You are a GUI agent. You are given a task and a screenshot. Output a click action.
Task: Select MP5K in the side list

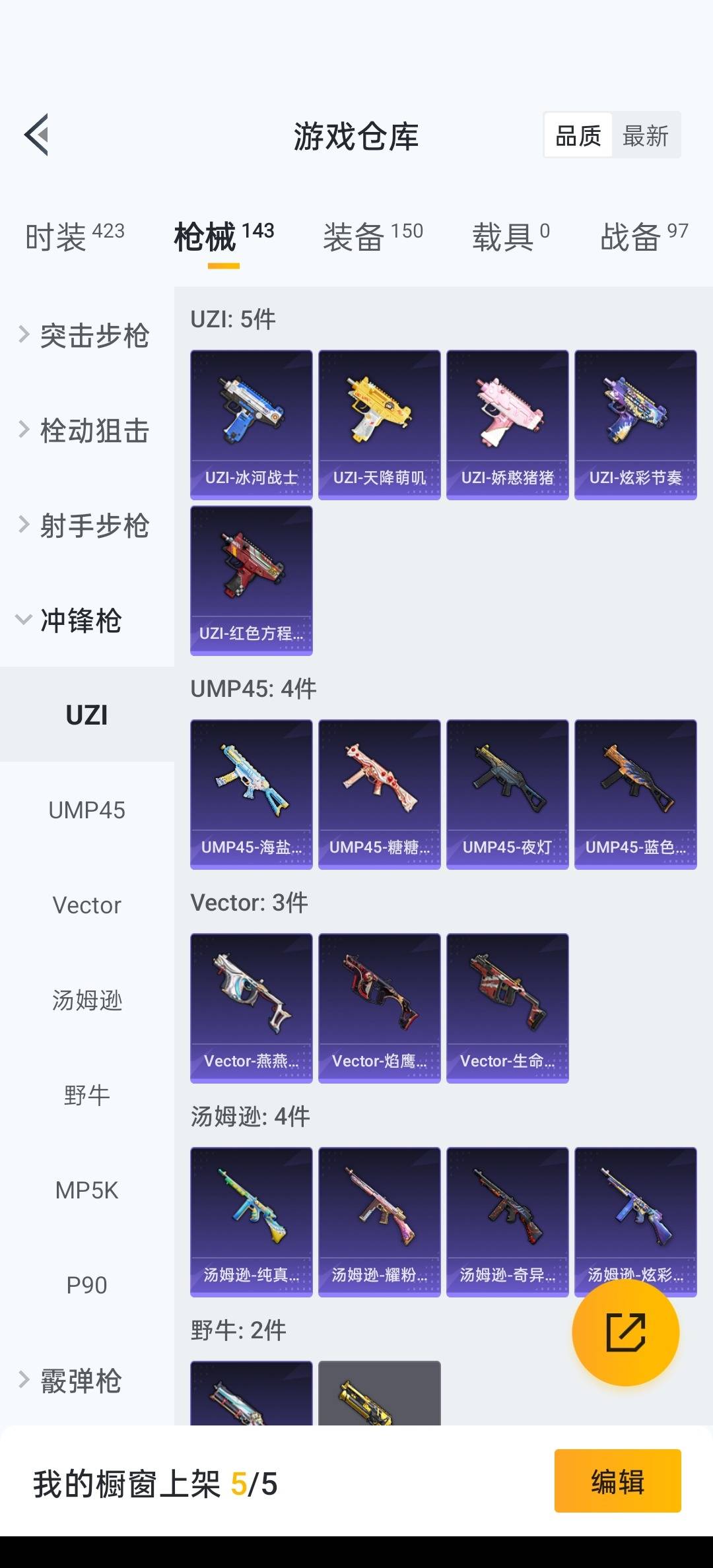pyautogui.click(x=87, y=1190)
